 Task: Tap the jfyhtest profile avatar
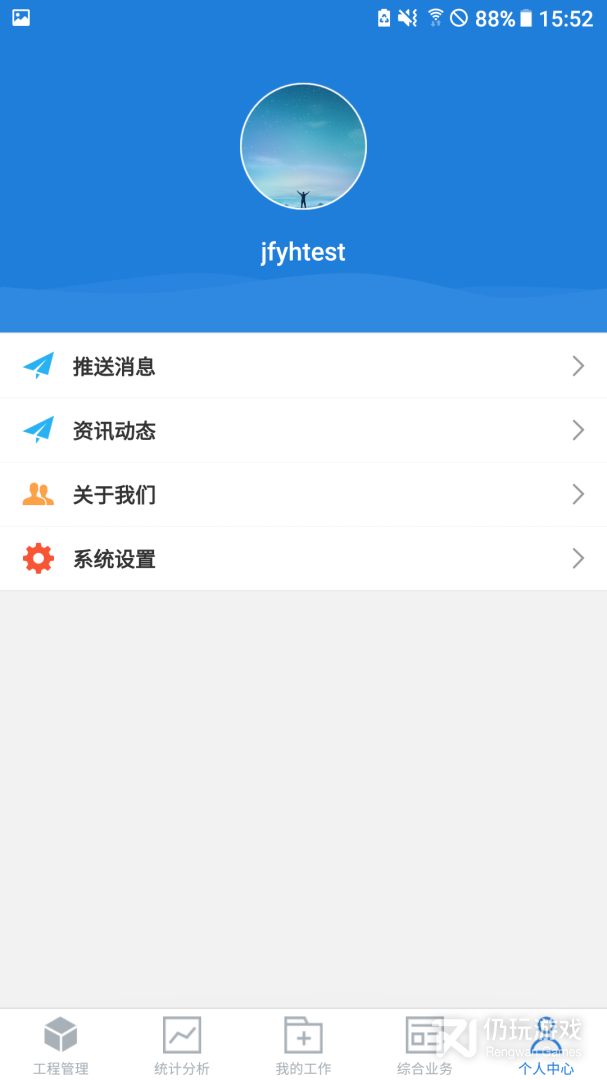click(303, 146)
